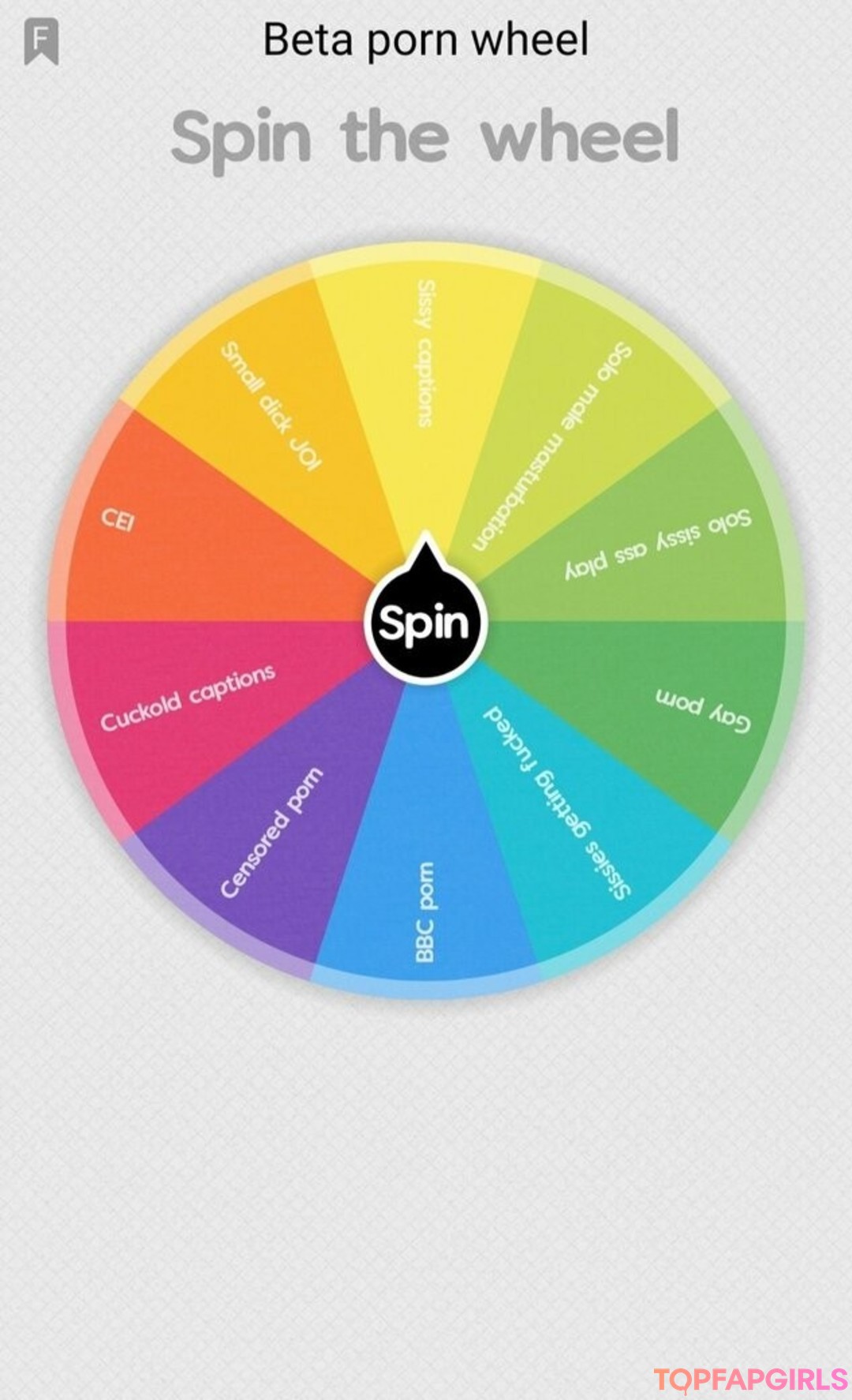Open the bookmark icon in the top corner
The image size is (852, 1400).
(41, 42)
